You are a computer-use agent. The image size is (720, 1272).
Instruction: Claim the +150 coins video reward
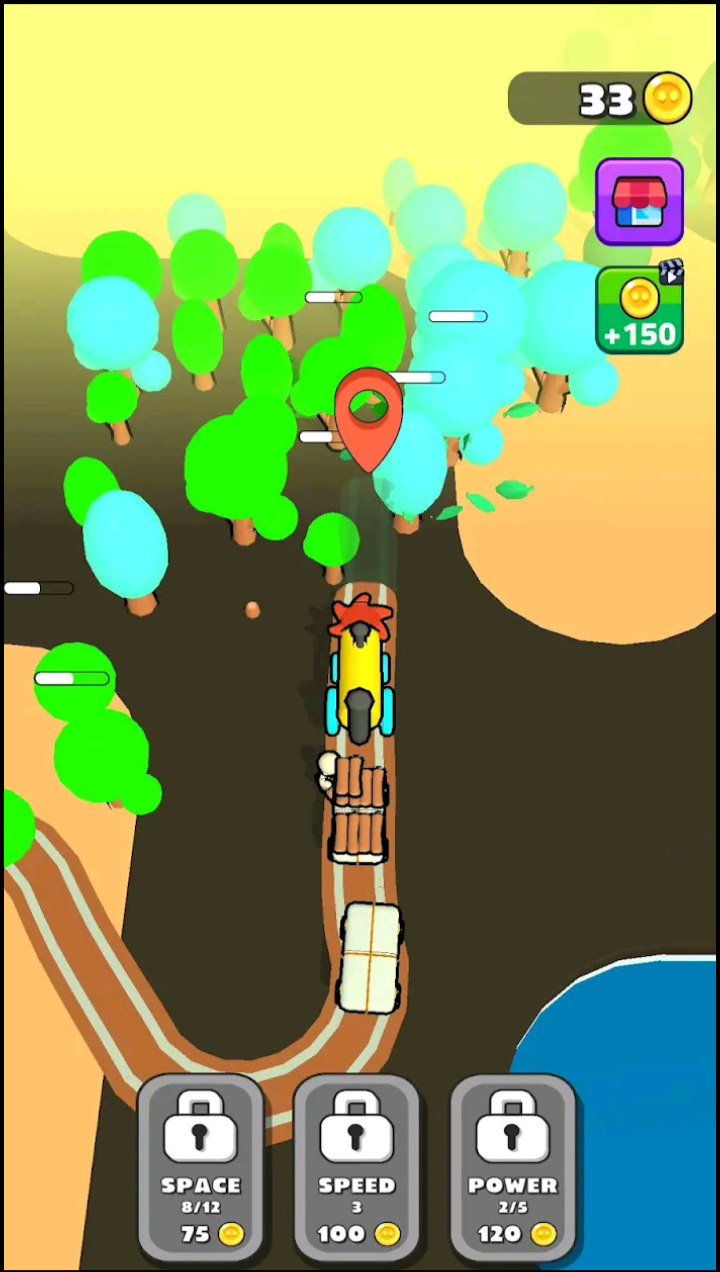click(x=639, y=310)
